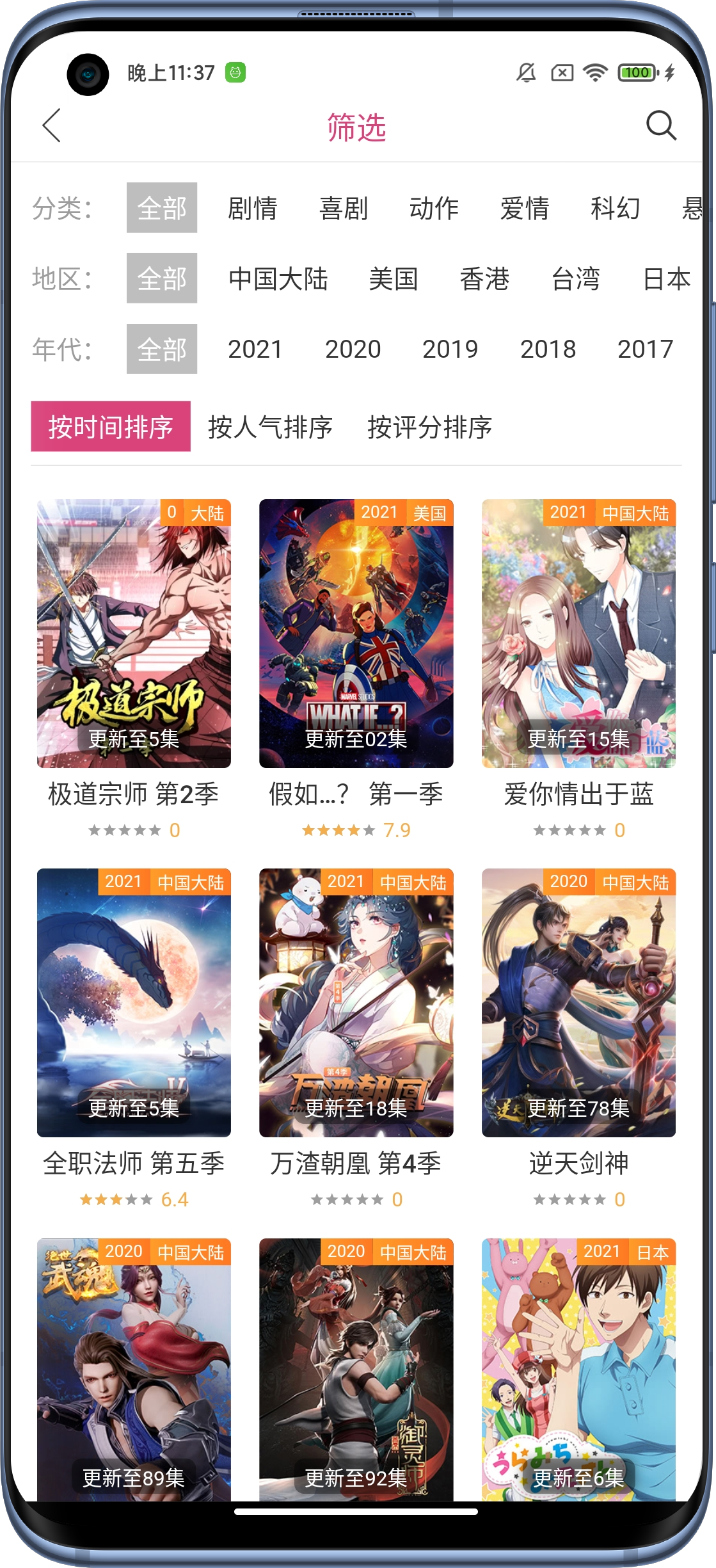The width and height of the screenshot is (716, 1568).
Task: Select the 按时间排序 sort tab
Action: coord(111,427)
